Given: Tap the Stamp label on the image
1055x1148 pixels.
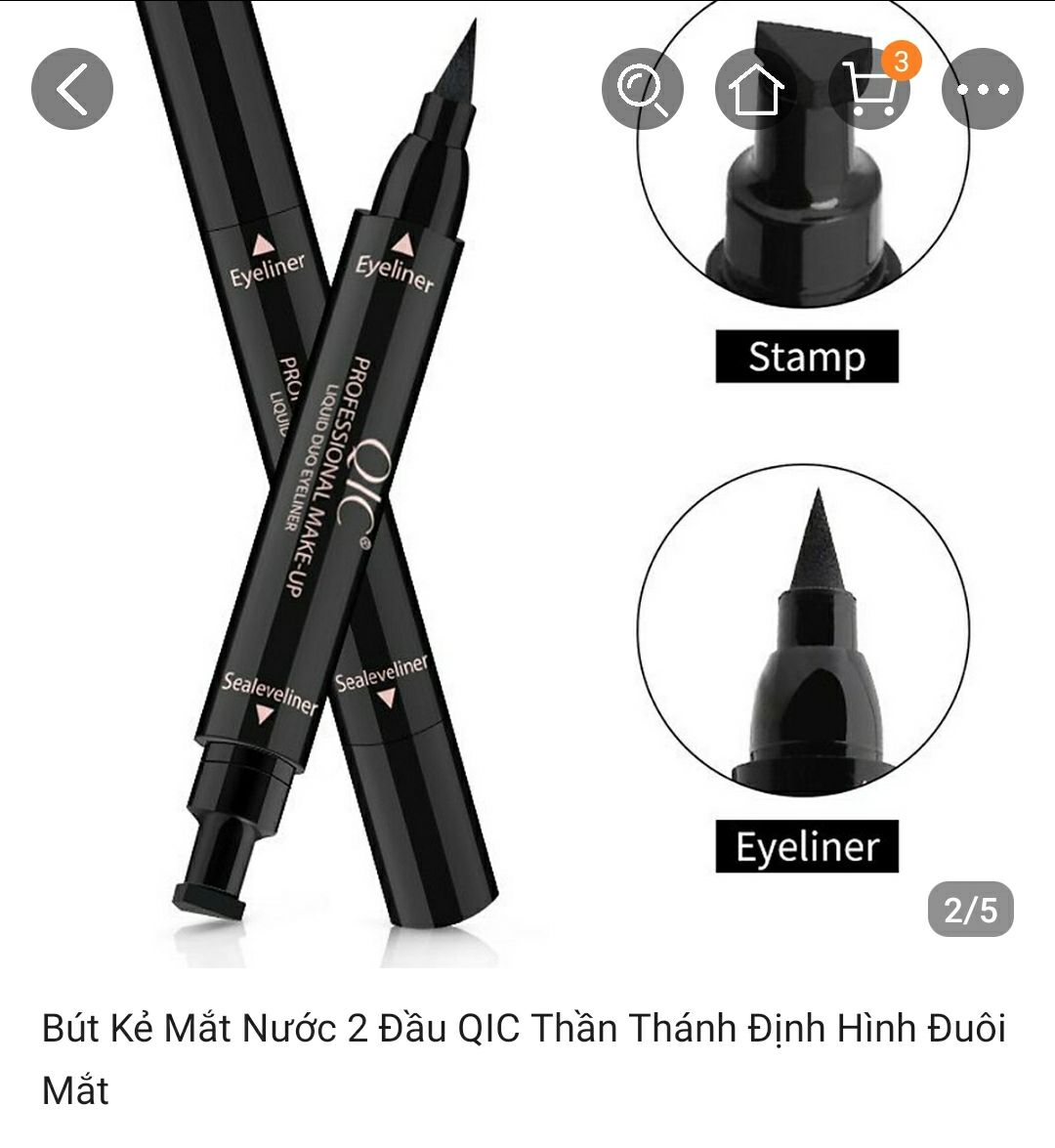Looking at the screenshot, I should [809, 356].
